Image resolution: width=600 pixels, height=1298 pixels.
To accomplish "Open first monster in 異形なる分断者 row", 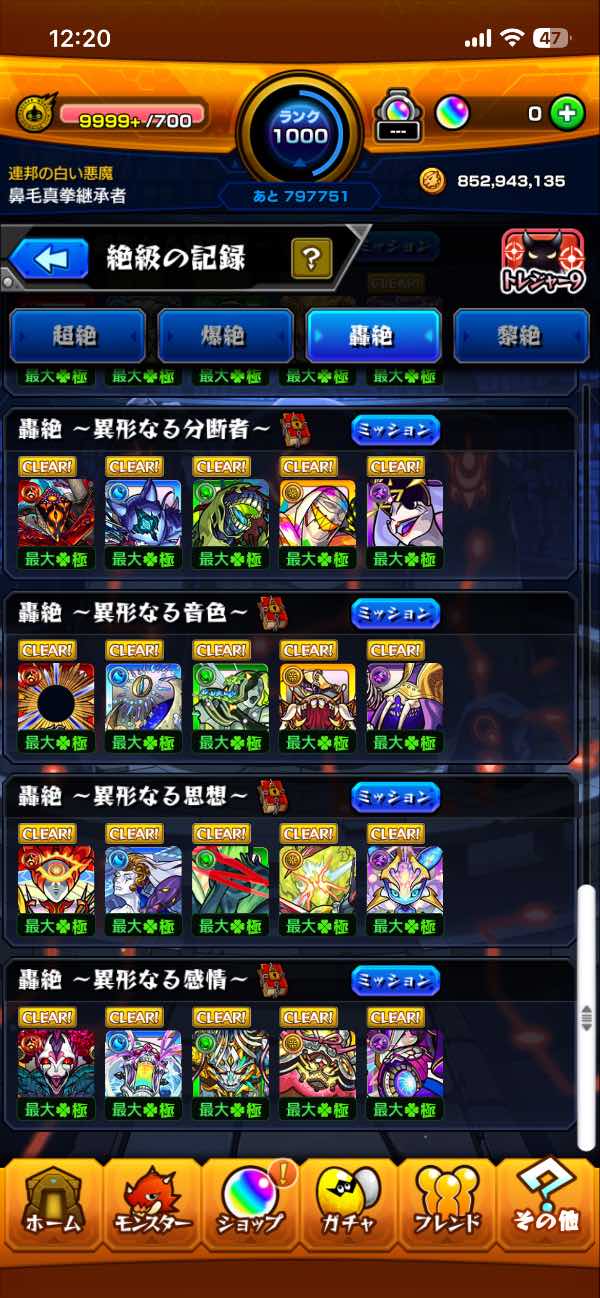I will tap(56, 513).
